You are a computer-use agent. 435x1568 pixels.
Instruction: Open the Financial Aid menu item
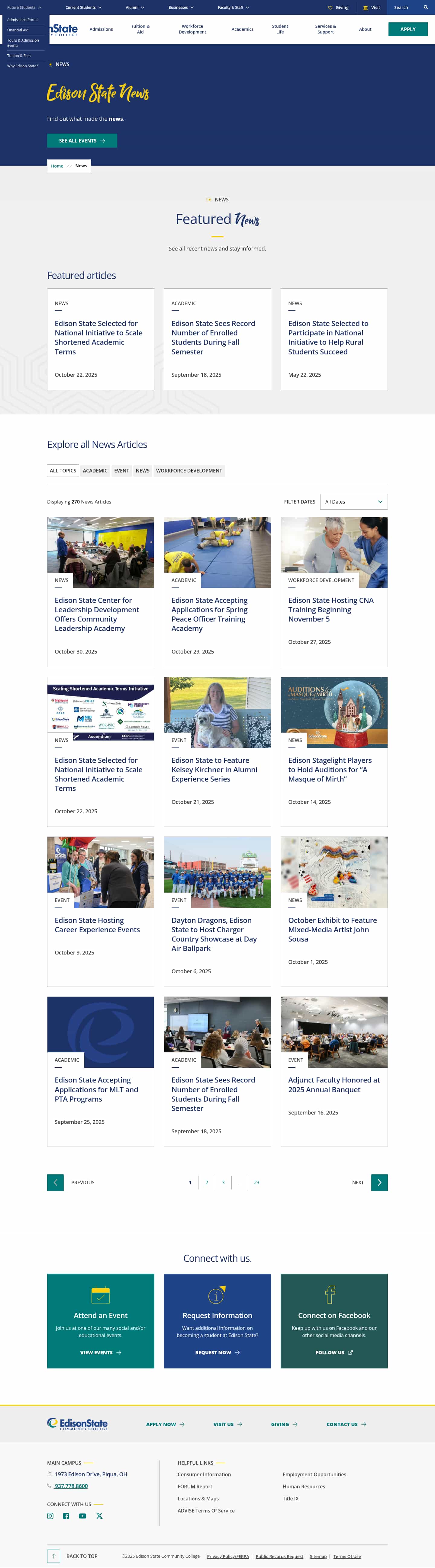pyautogui.click(x=18, y=30)
